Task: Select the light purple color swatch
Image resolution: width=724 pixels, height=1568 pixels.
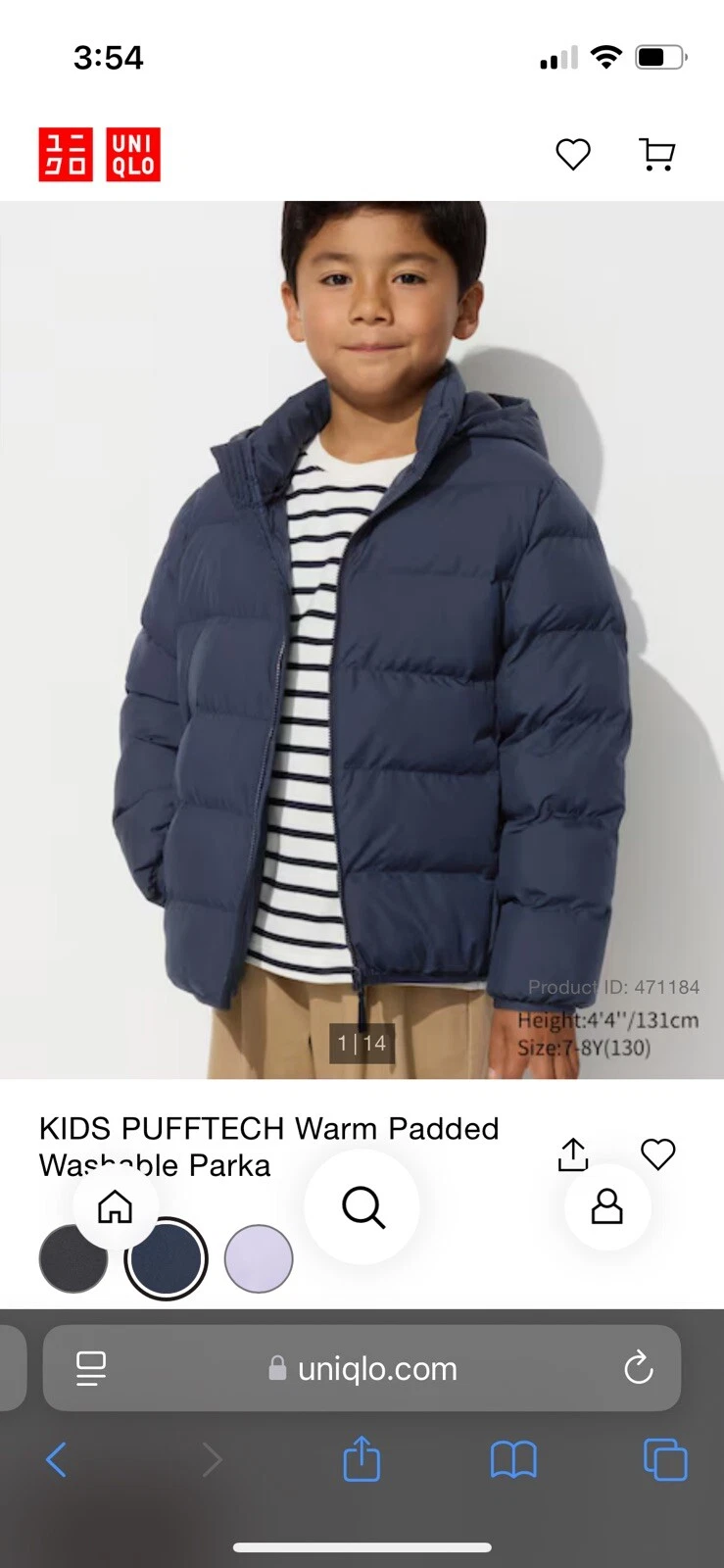Action: [x=259, y=1258]
